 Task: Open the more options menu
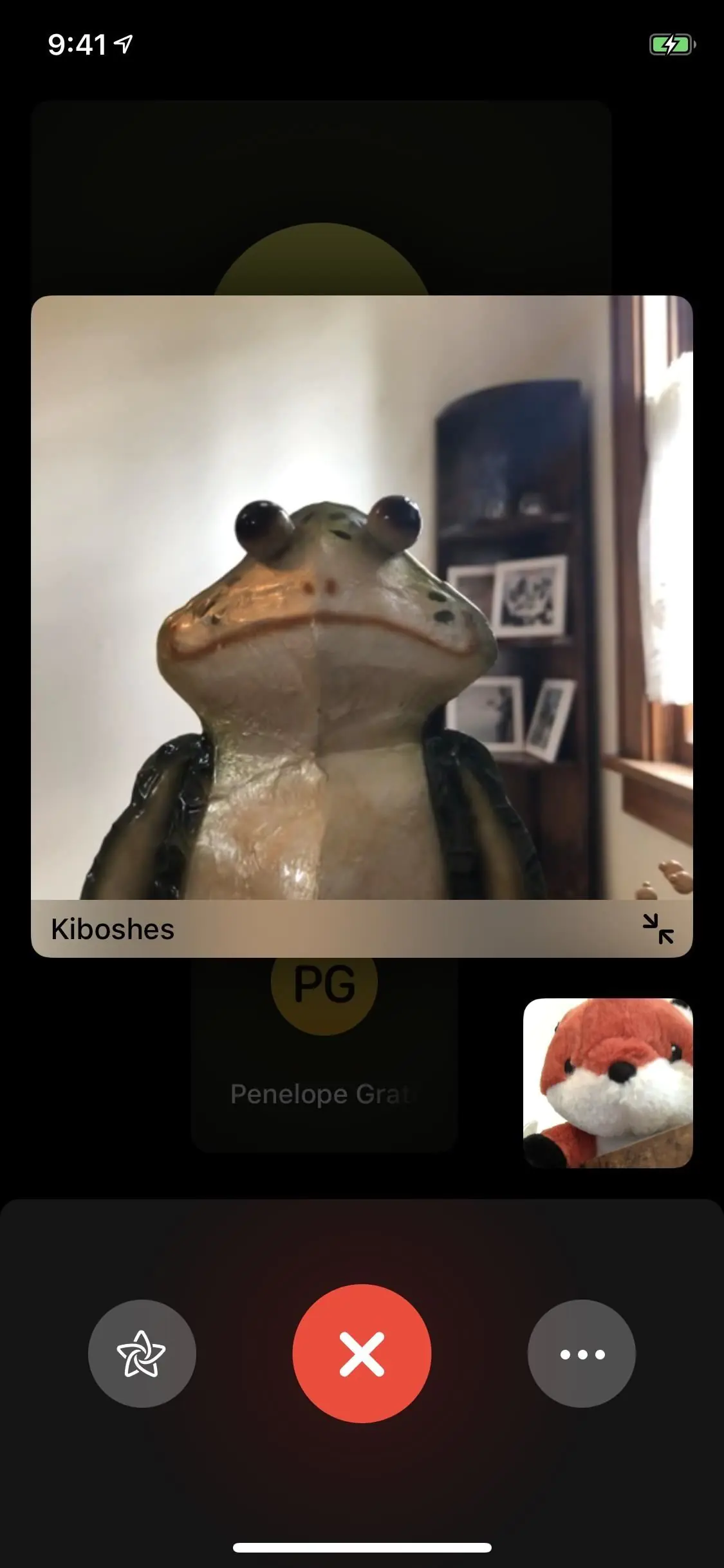click(x=581, y=1354)
